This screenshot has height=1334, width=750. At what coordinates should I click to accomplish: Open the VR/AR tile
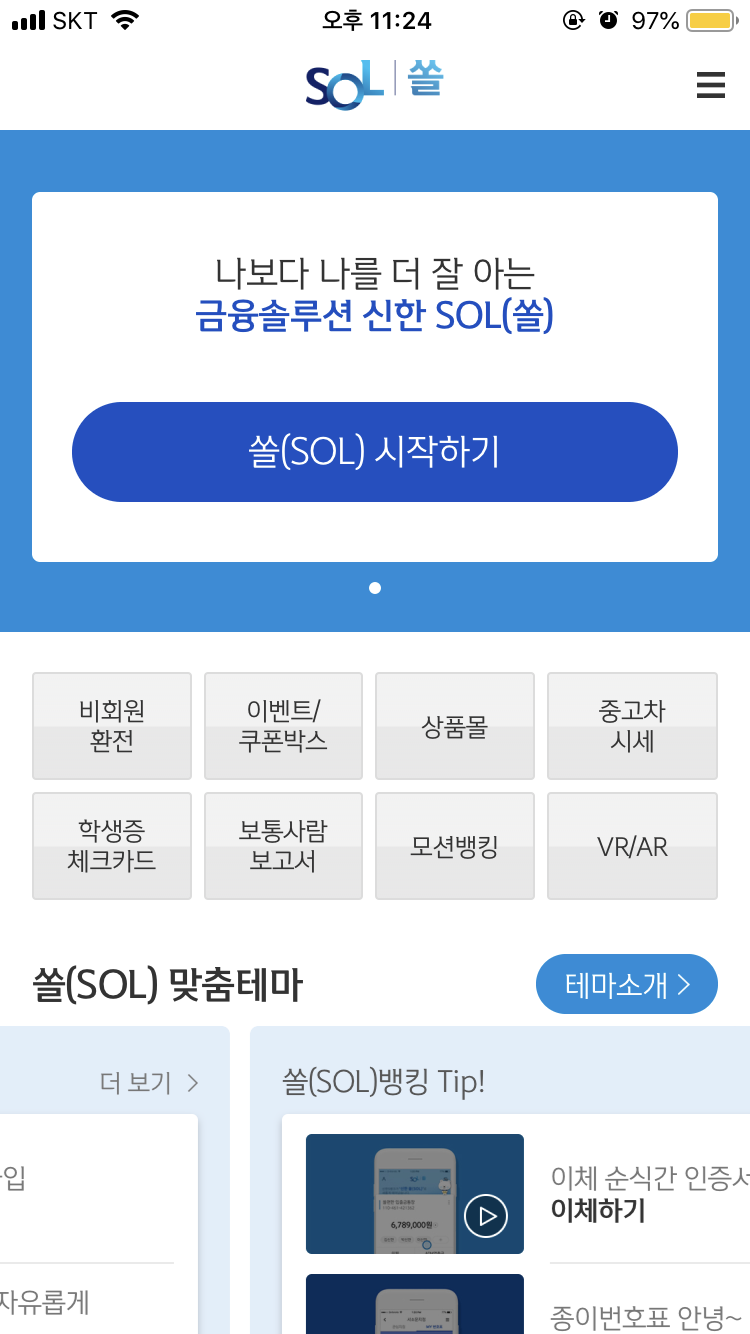[632, 846]
